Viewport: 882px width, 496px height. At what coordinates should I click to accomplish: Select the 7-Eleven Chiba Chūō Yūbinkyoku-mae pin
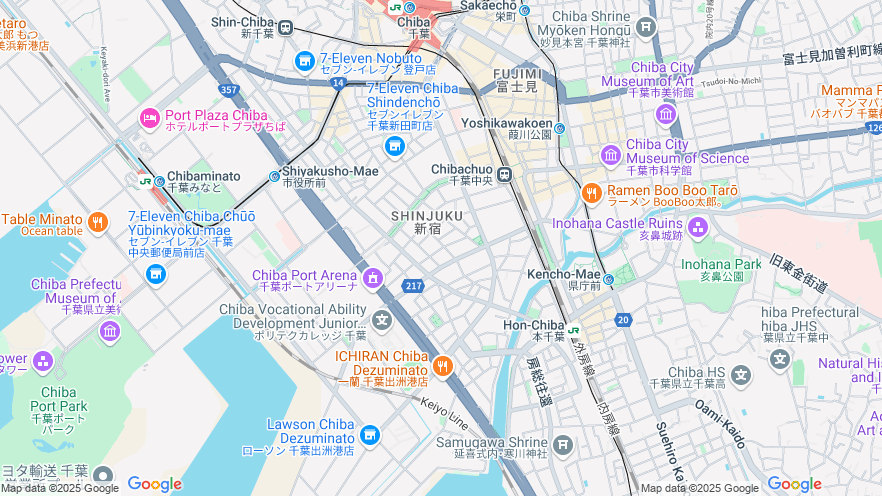[x=155, y=273]
